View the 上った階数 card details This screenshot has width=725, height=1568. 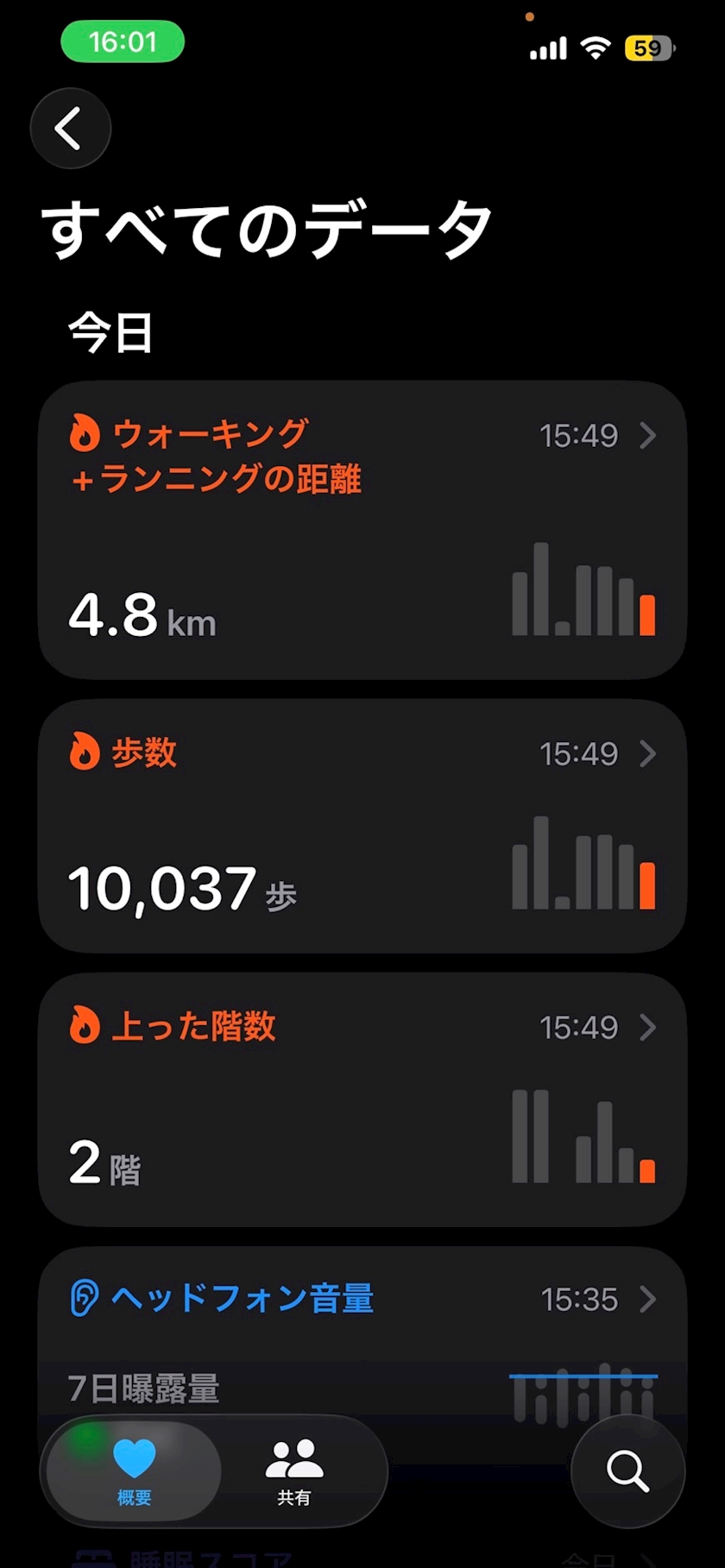(x=362, y=1099)
